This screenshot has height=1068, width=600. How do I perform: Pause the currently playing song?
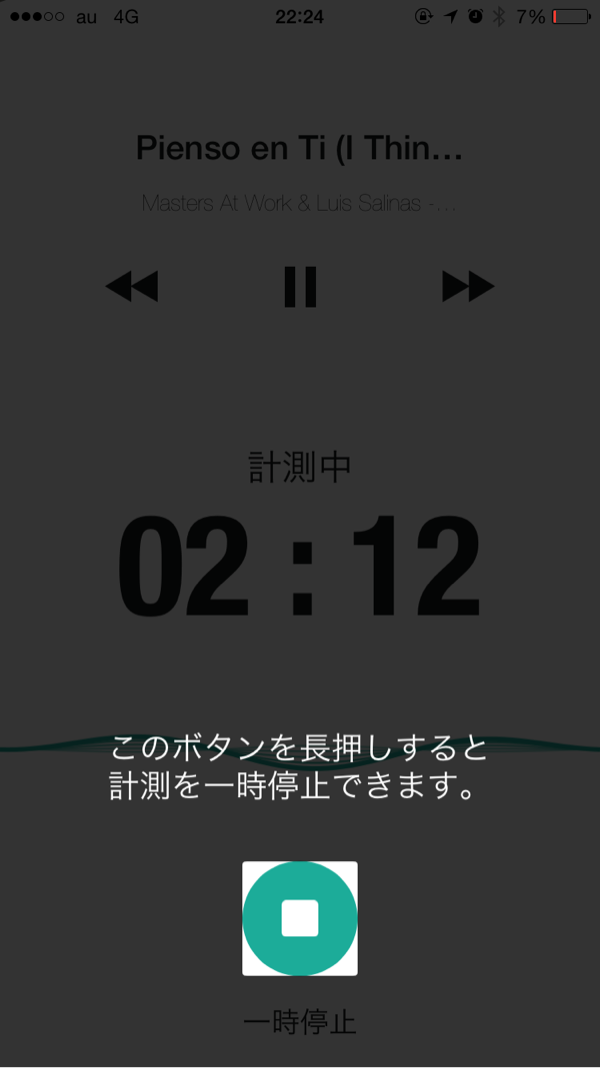click(x=300, y=287)
